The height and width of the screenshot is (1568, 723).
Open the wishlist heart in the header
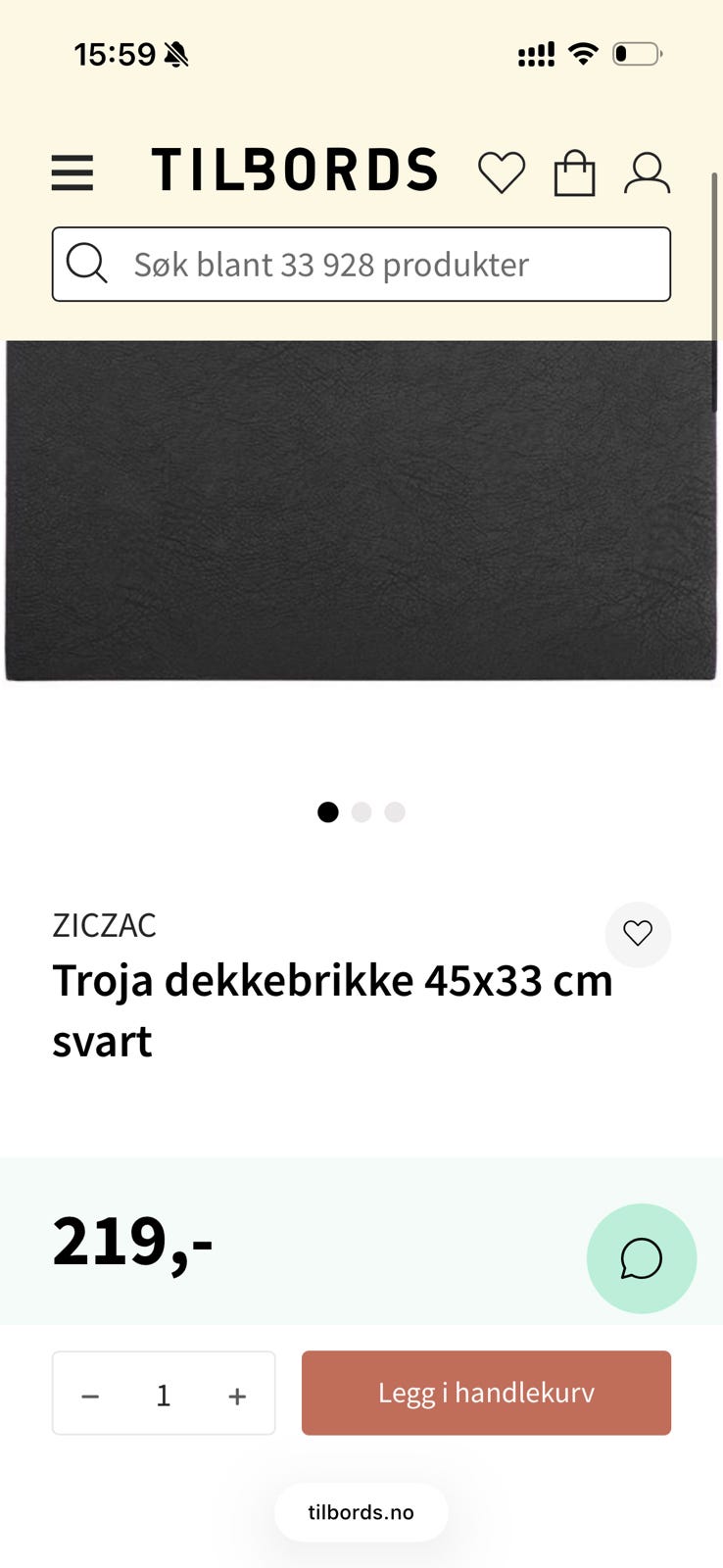(x=502, y=172)
